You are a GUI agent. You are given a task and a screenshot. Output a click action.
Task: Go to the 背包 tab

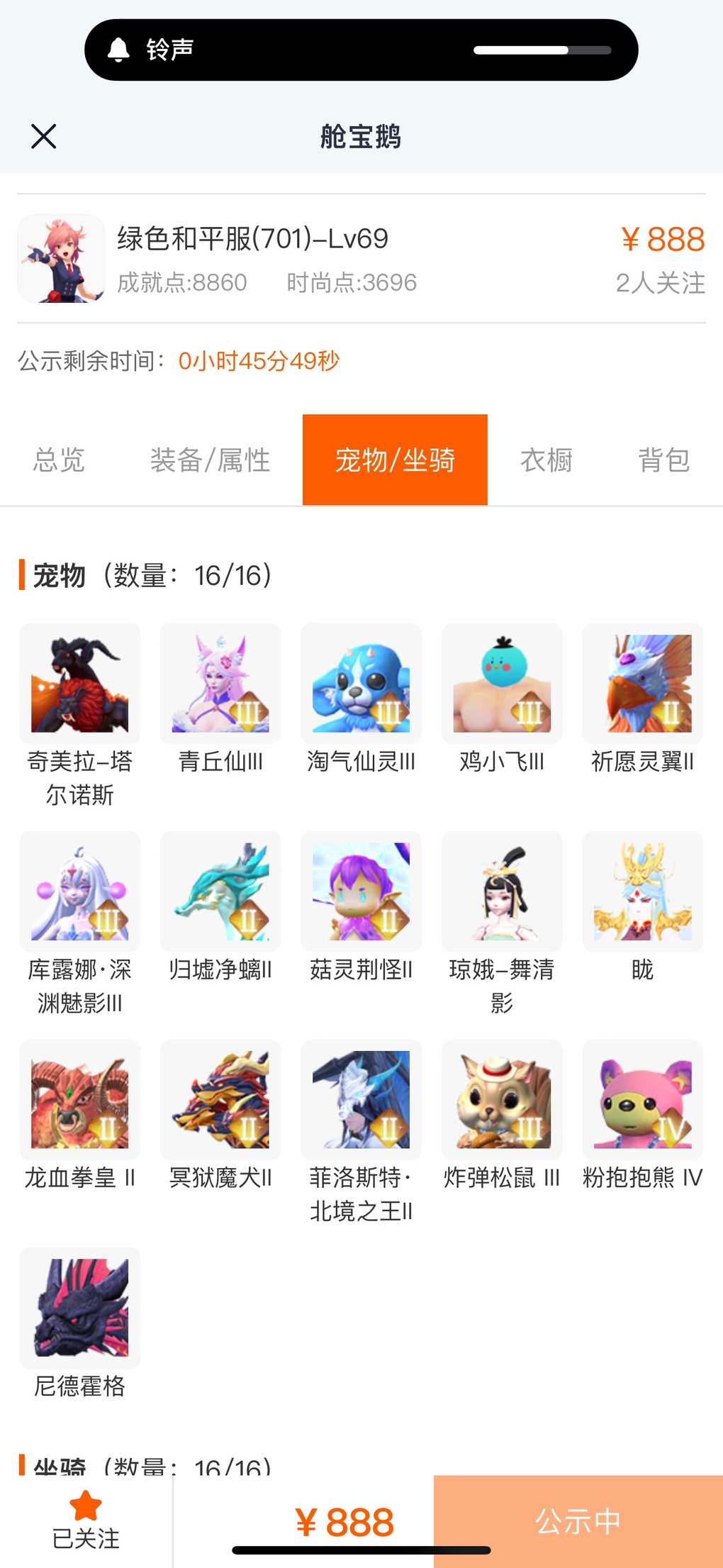point(663,460)
